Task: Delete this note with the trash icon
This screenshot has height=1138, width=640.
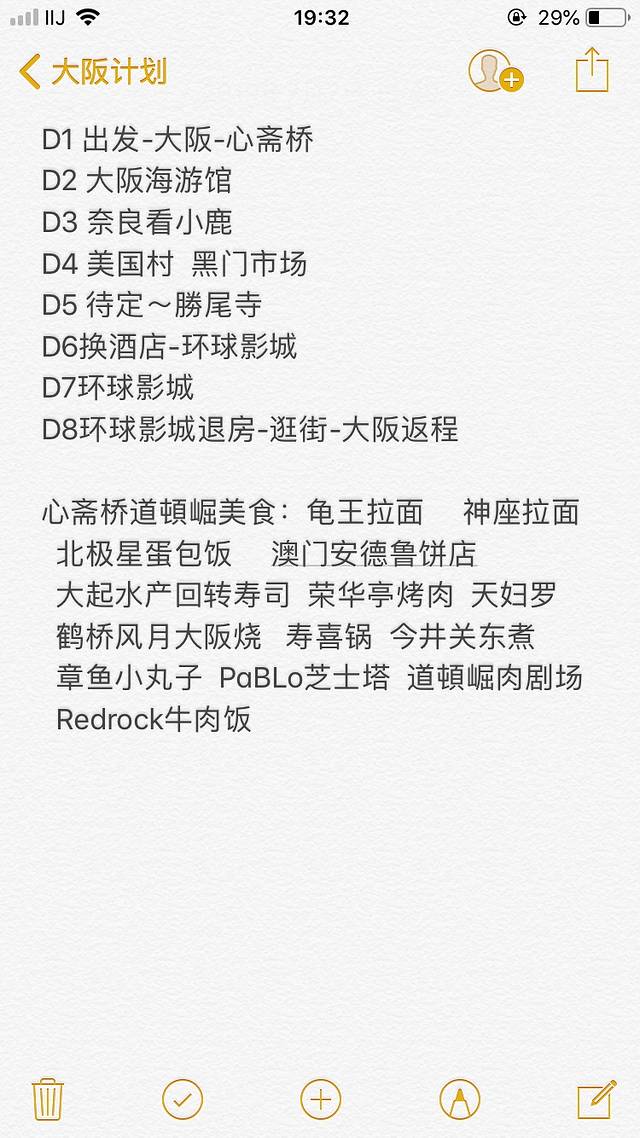Action: tap(48, 1099)
